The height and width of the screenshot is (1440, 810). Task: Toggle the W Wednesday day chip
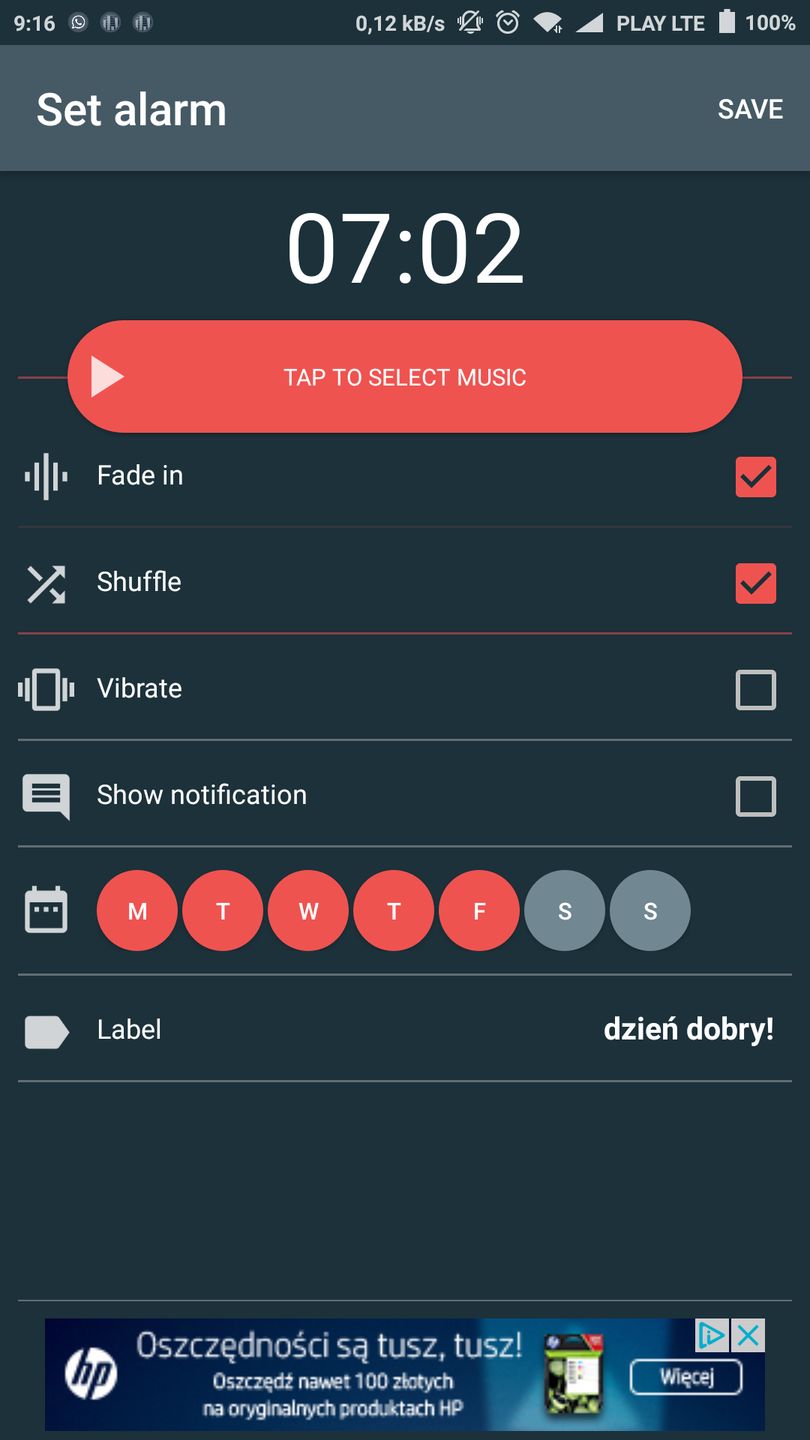click(308, 911)
